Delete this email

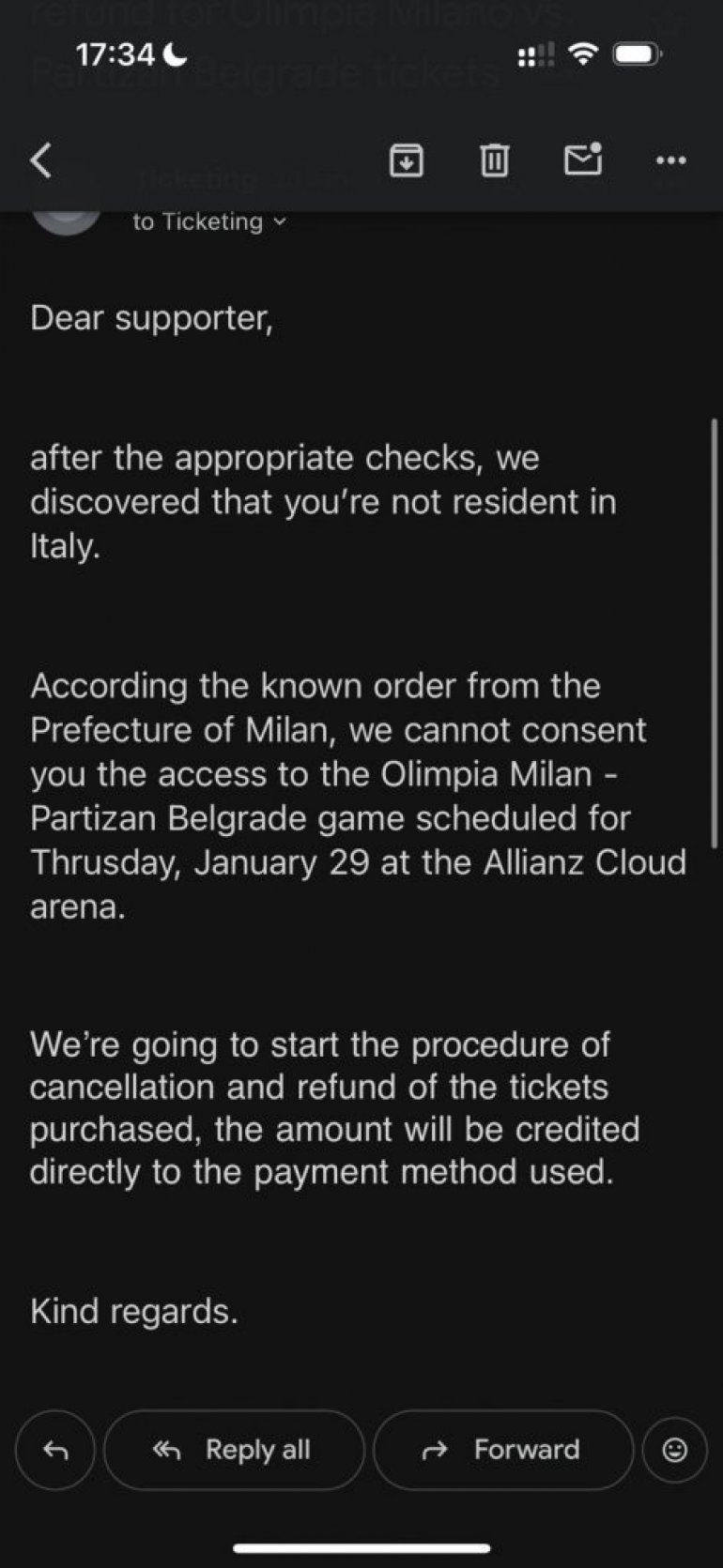coord(494,160)
